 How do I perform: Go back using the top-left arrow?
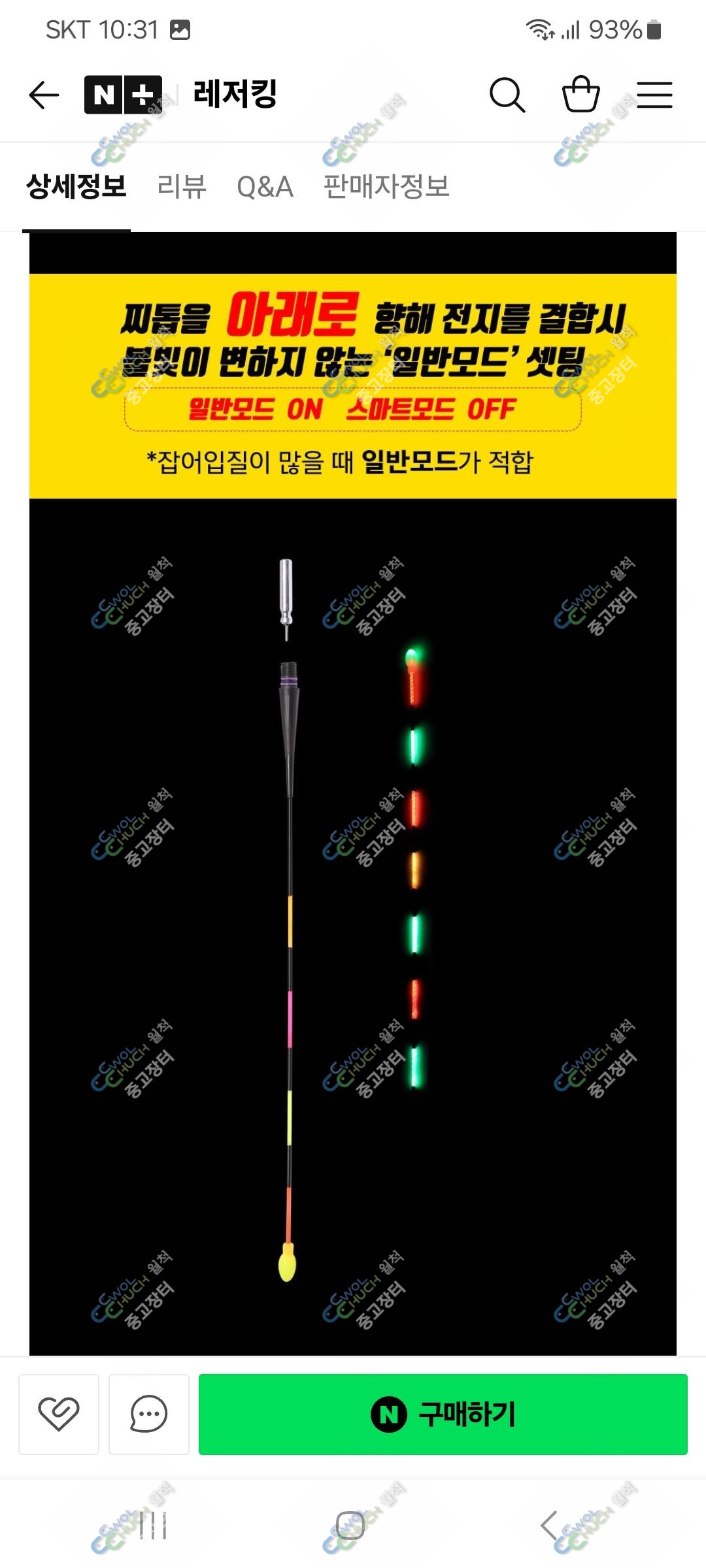(44, 95)
